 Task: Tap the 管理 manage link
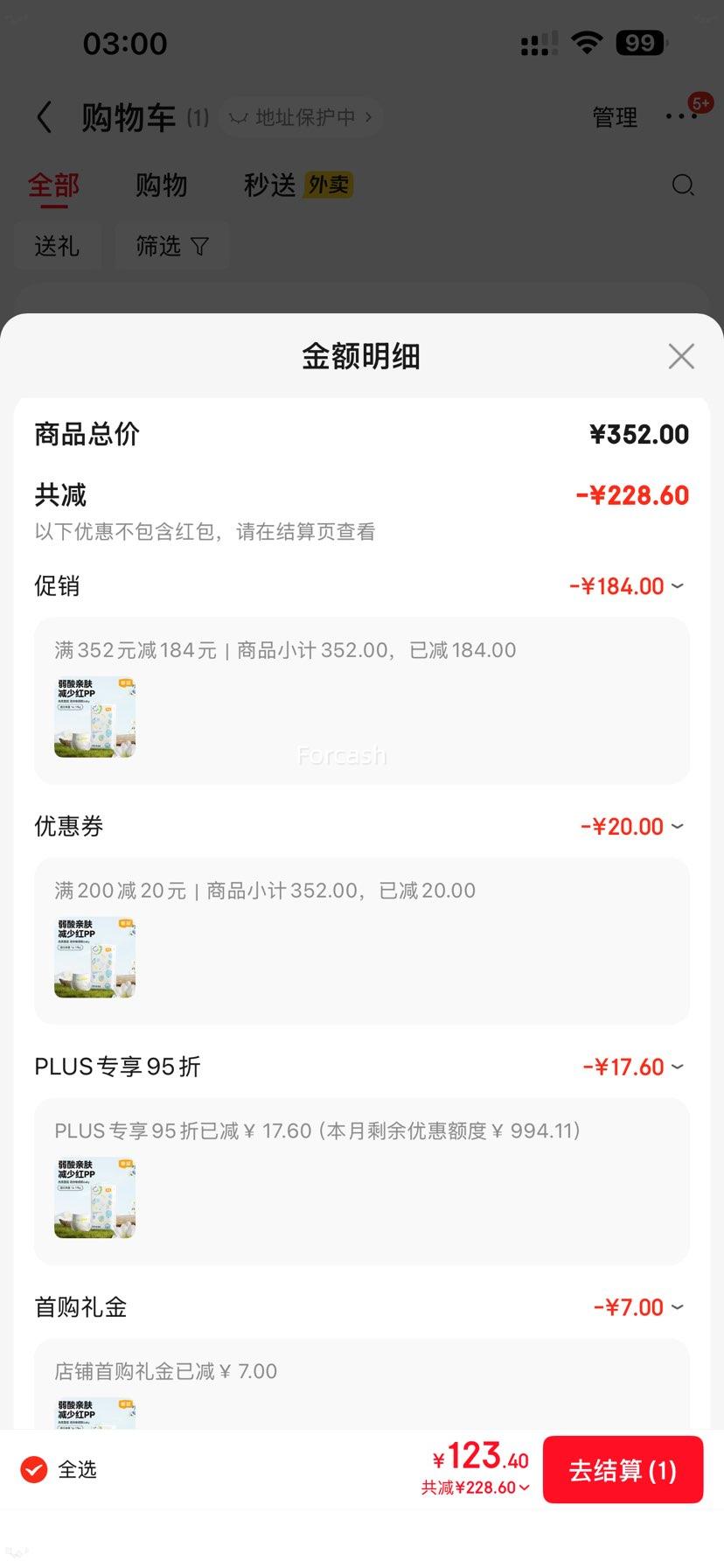(616, 116)
